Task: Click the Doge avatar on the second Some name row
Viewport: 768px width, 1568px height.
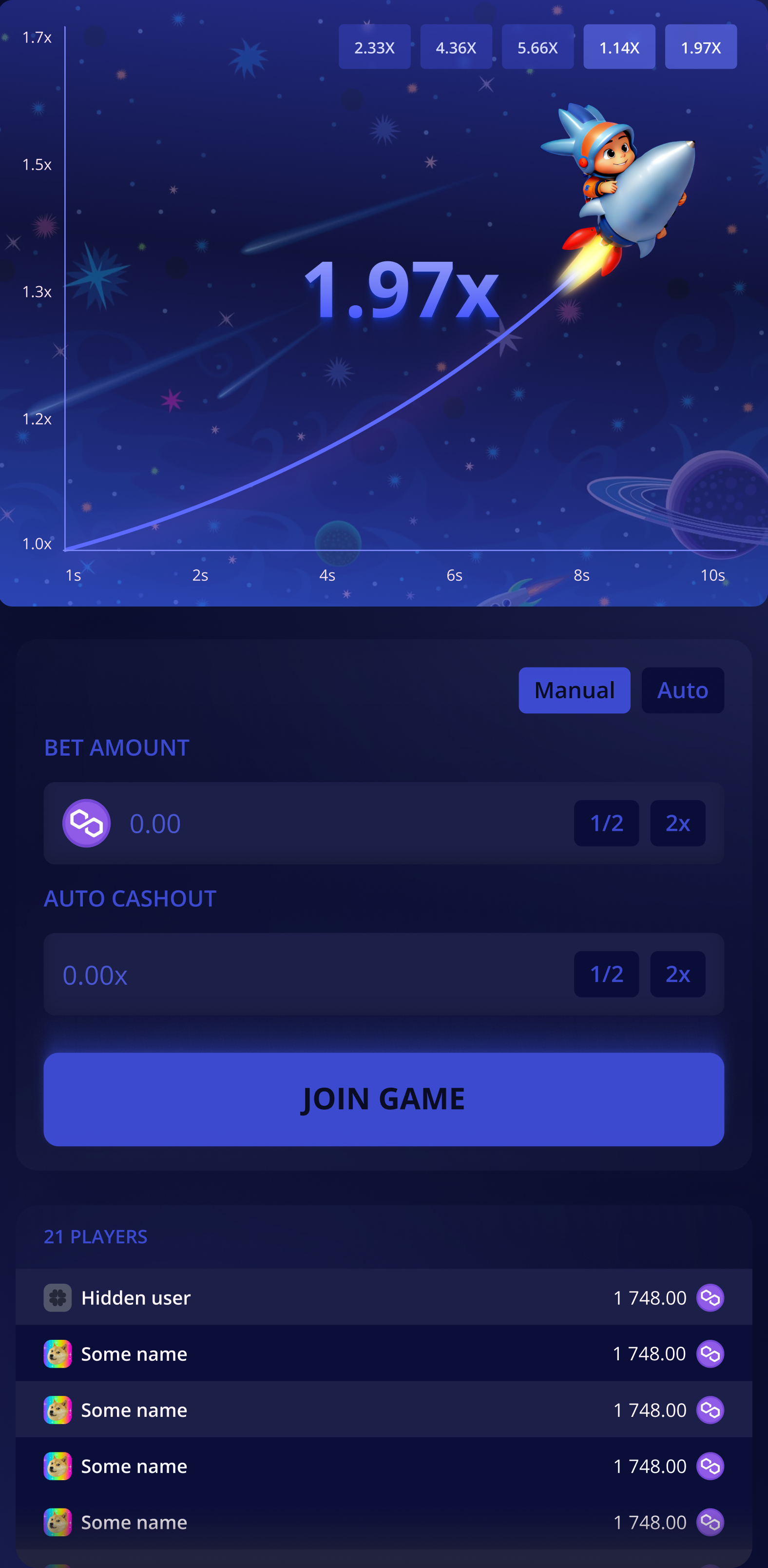Action: [x=58, y=1410]
